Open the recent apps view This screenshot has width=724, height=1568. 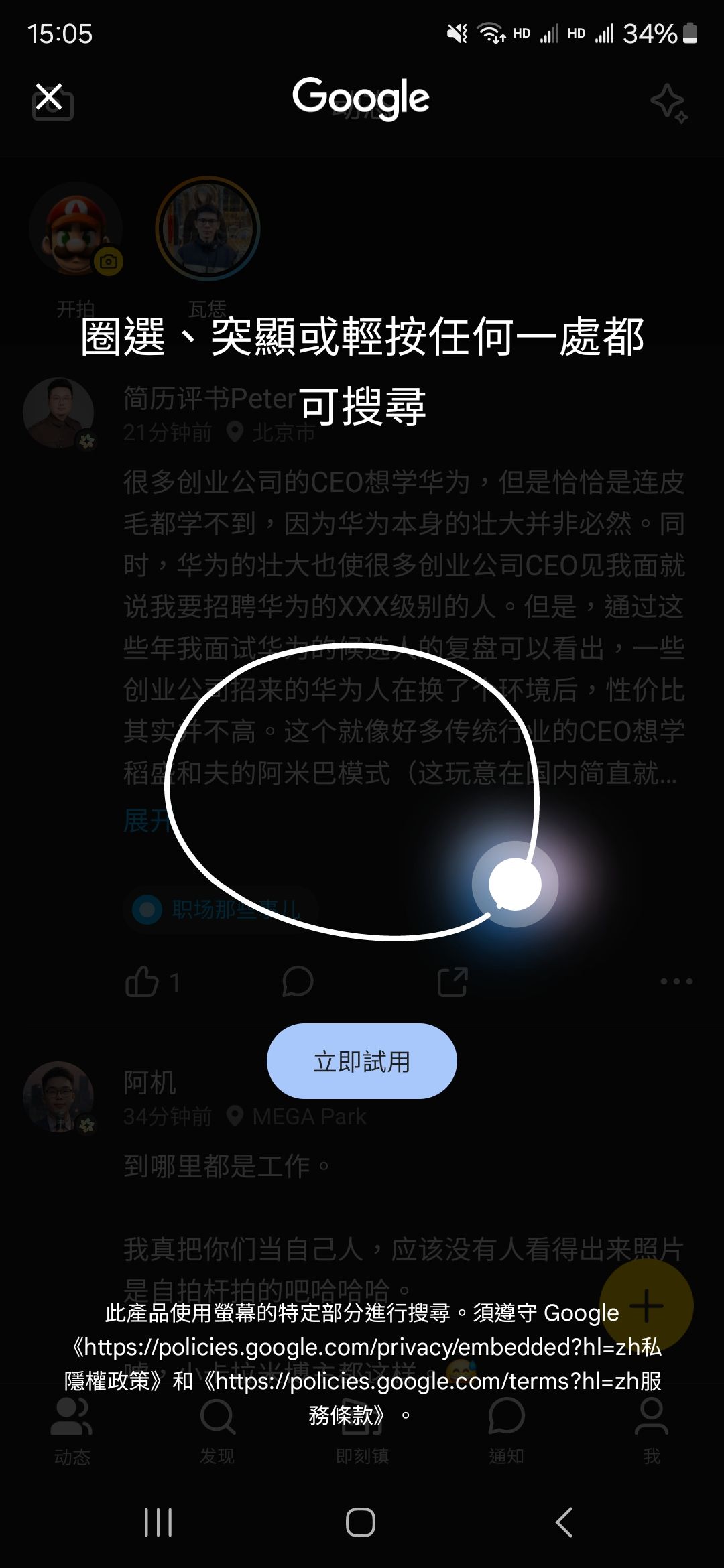pos(158,1522)
